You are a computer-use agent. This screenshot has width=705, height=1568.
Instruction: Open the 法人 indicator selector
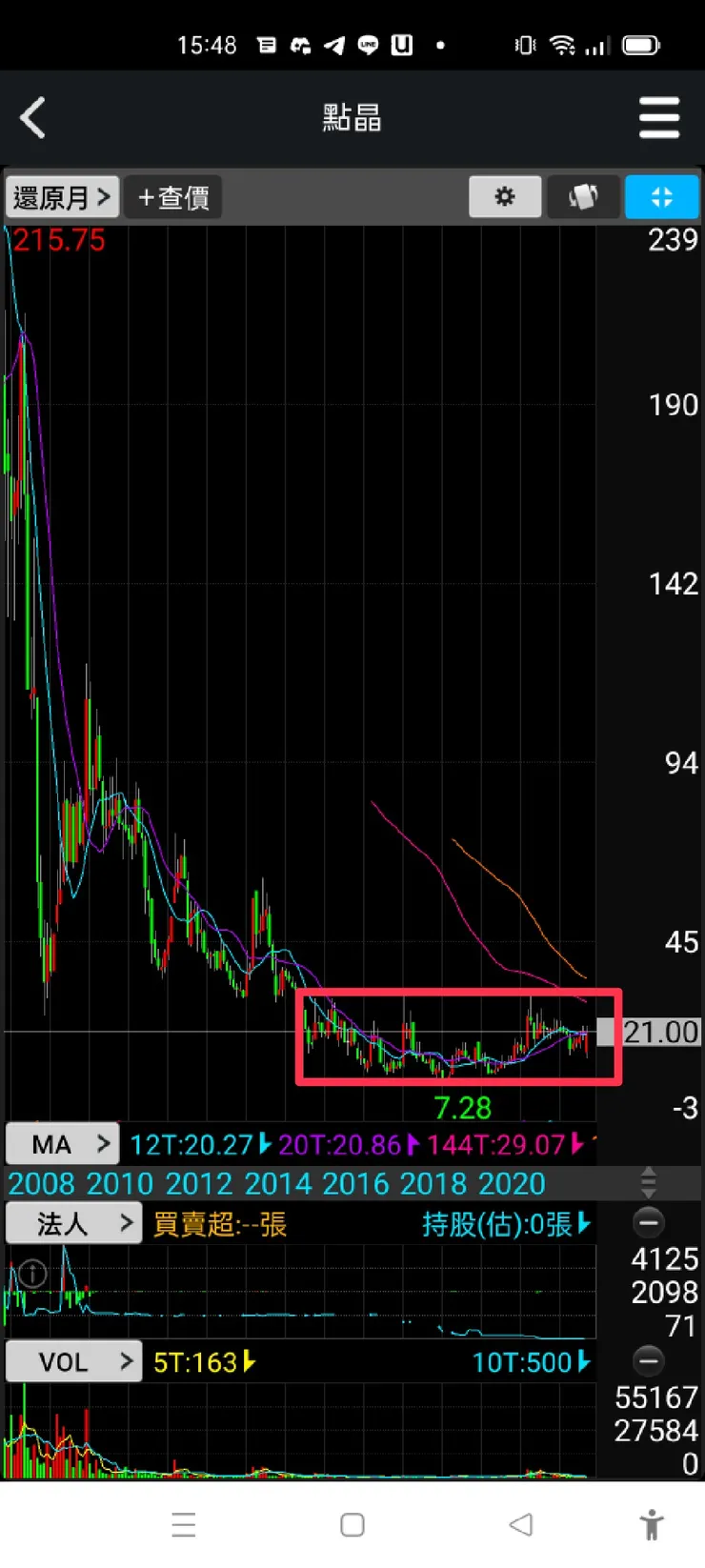click(x=73, y=1223)
